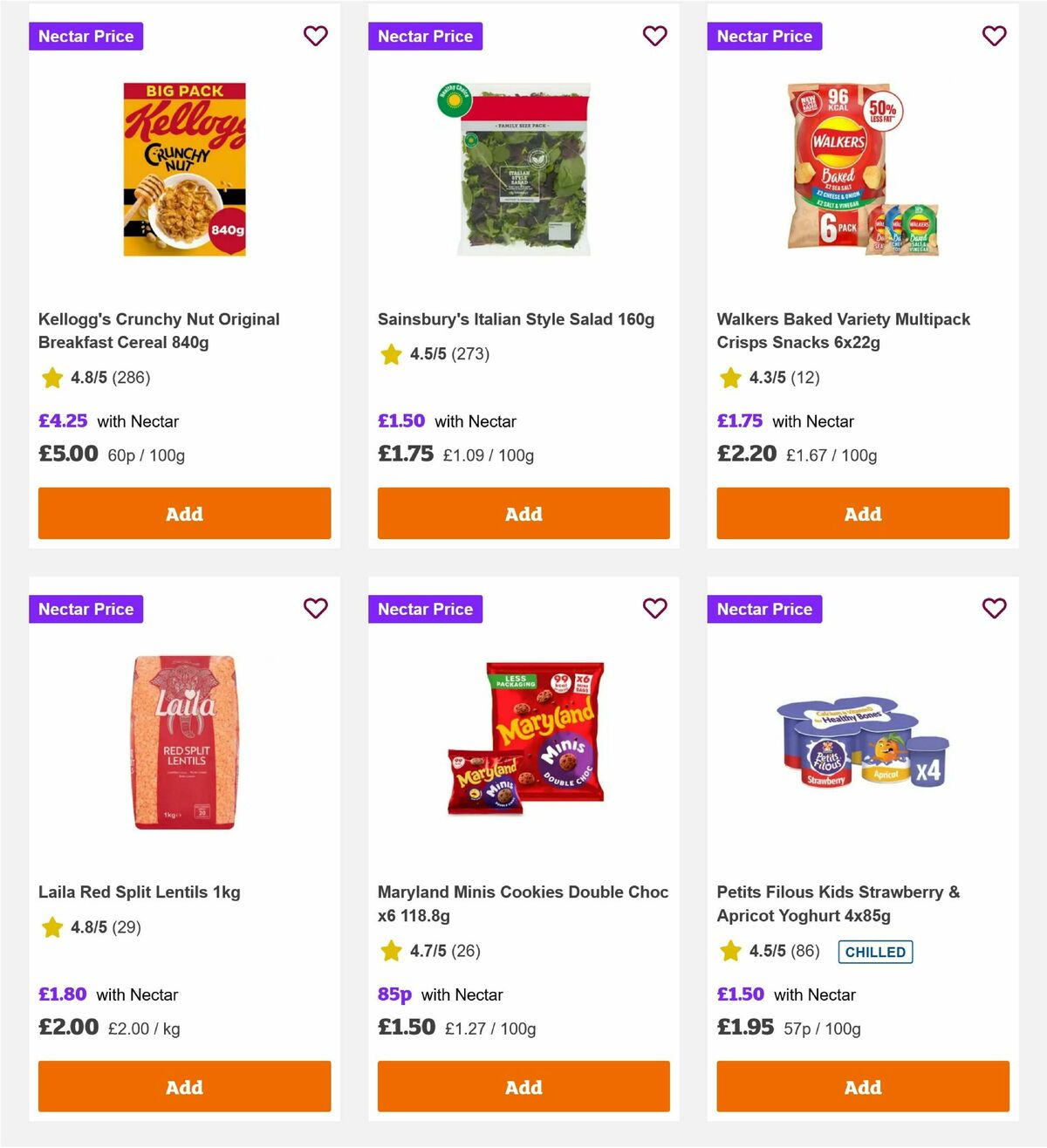
Task: Click Add on the Sainsbury's Italian Style Salad
Action: point(523,514)
